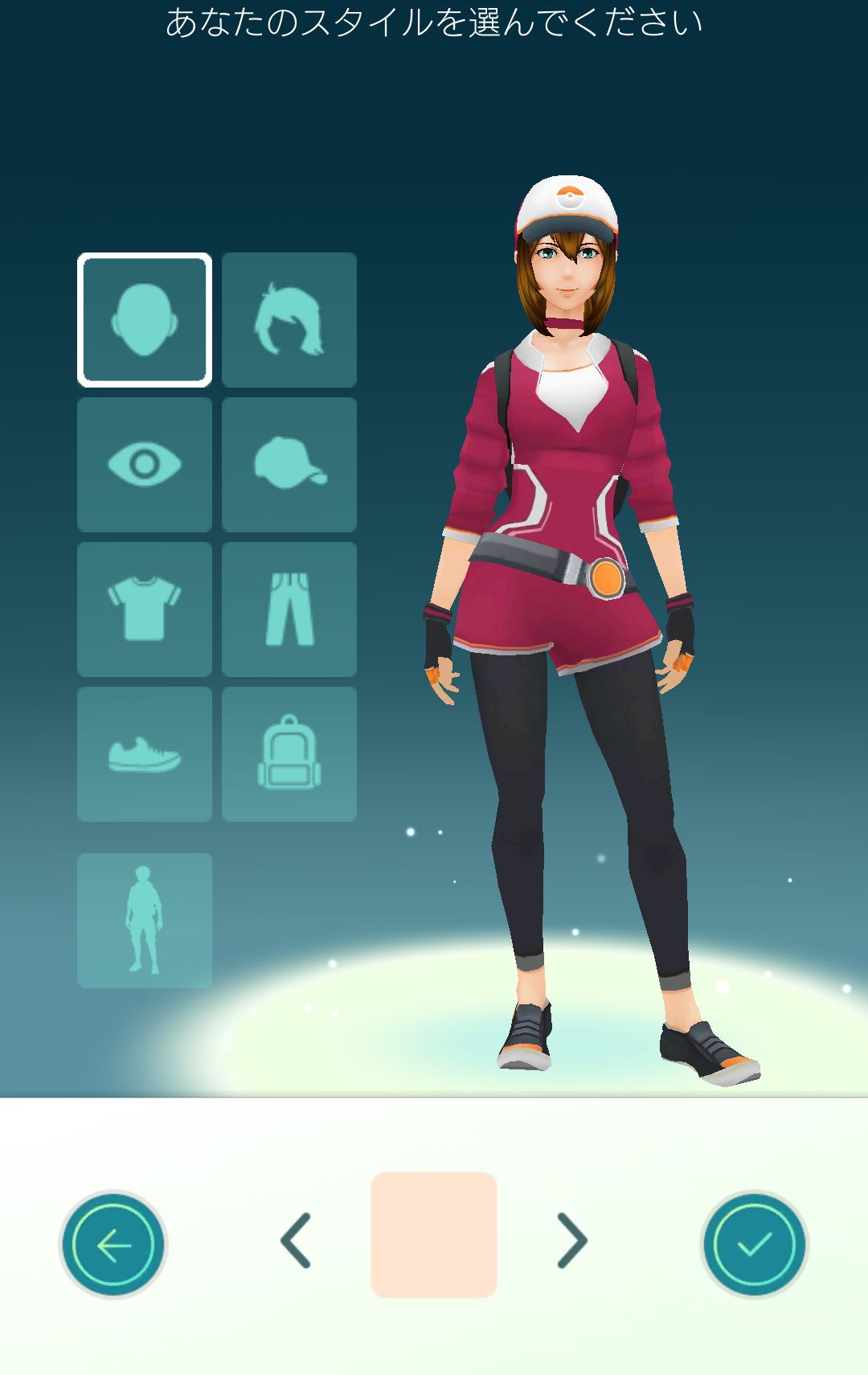Confirm the avatar style with checkmark

(754, 1244)
